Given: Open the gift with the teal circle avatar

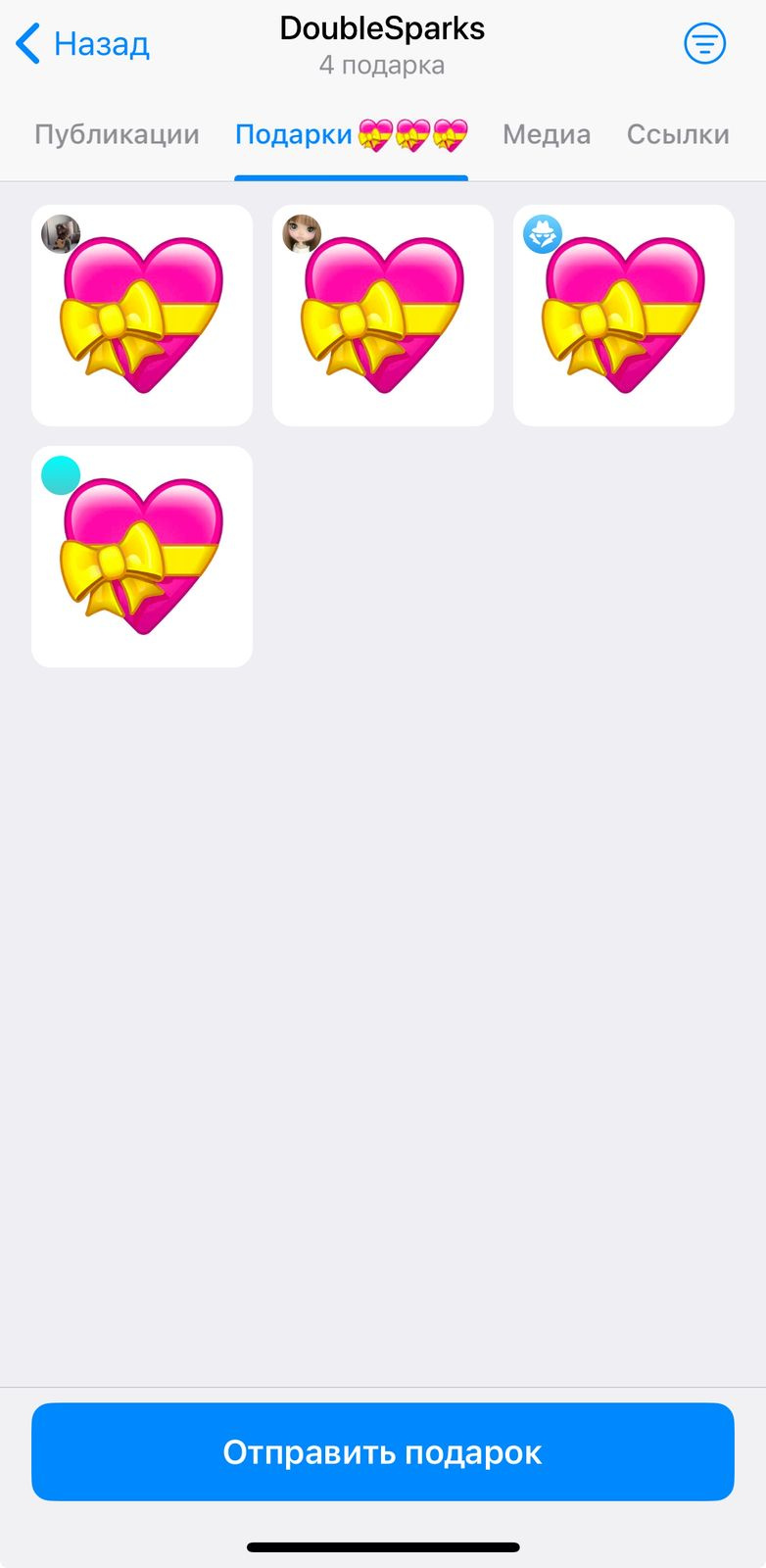Looking at the screenshot, I should point(142,557).
